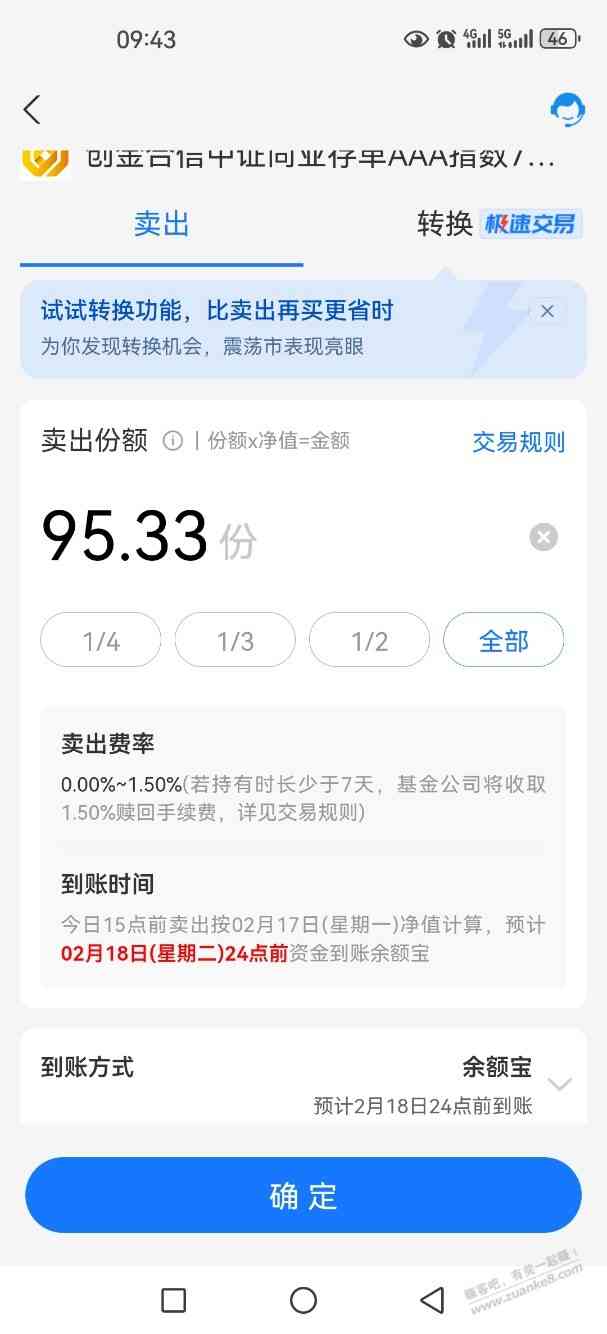The image size is (607, 1334).
Task: Open the 交易规则 link
Action: pyautogui.click(x=518, y=442)
